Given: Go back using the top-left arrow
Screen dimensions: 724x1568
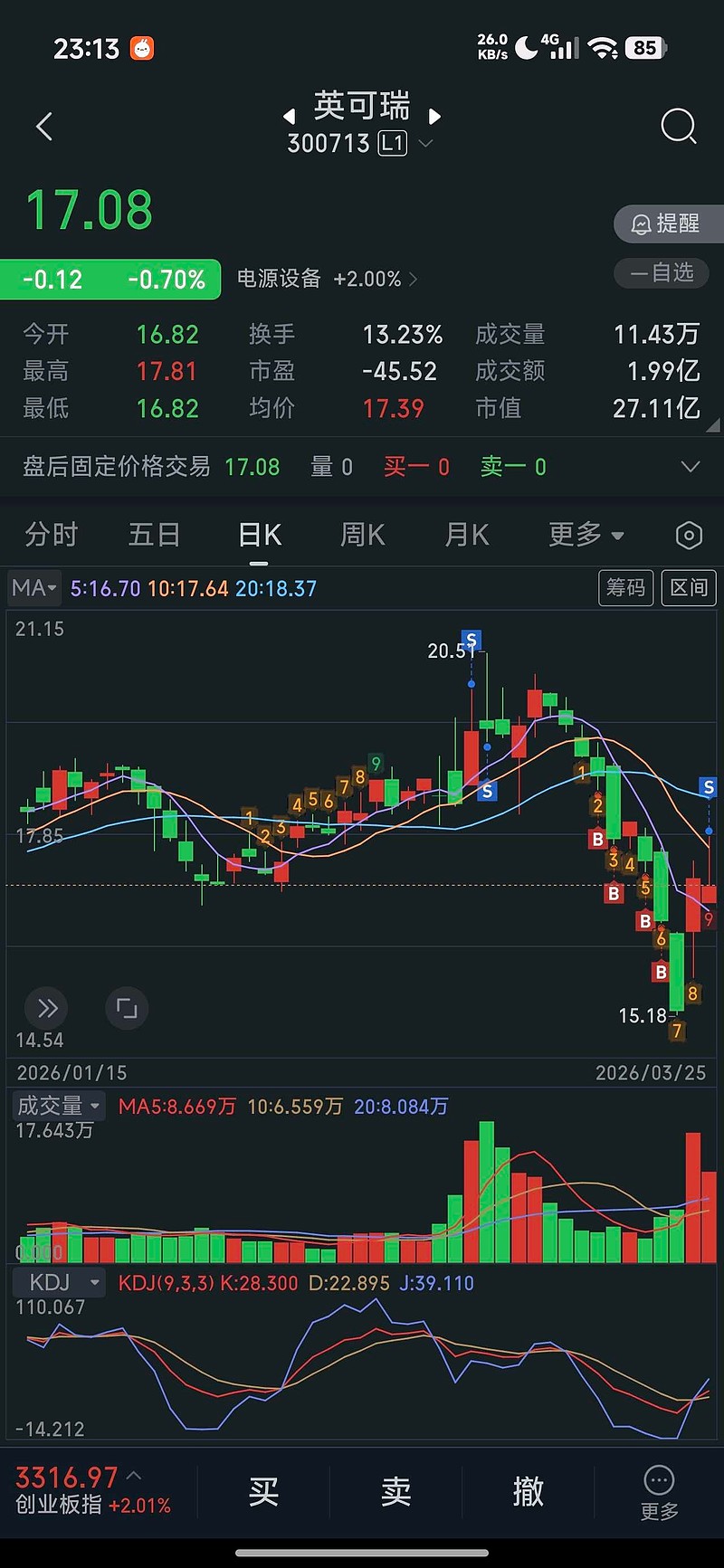Looking at the screenshot, I should click(44, 127).
